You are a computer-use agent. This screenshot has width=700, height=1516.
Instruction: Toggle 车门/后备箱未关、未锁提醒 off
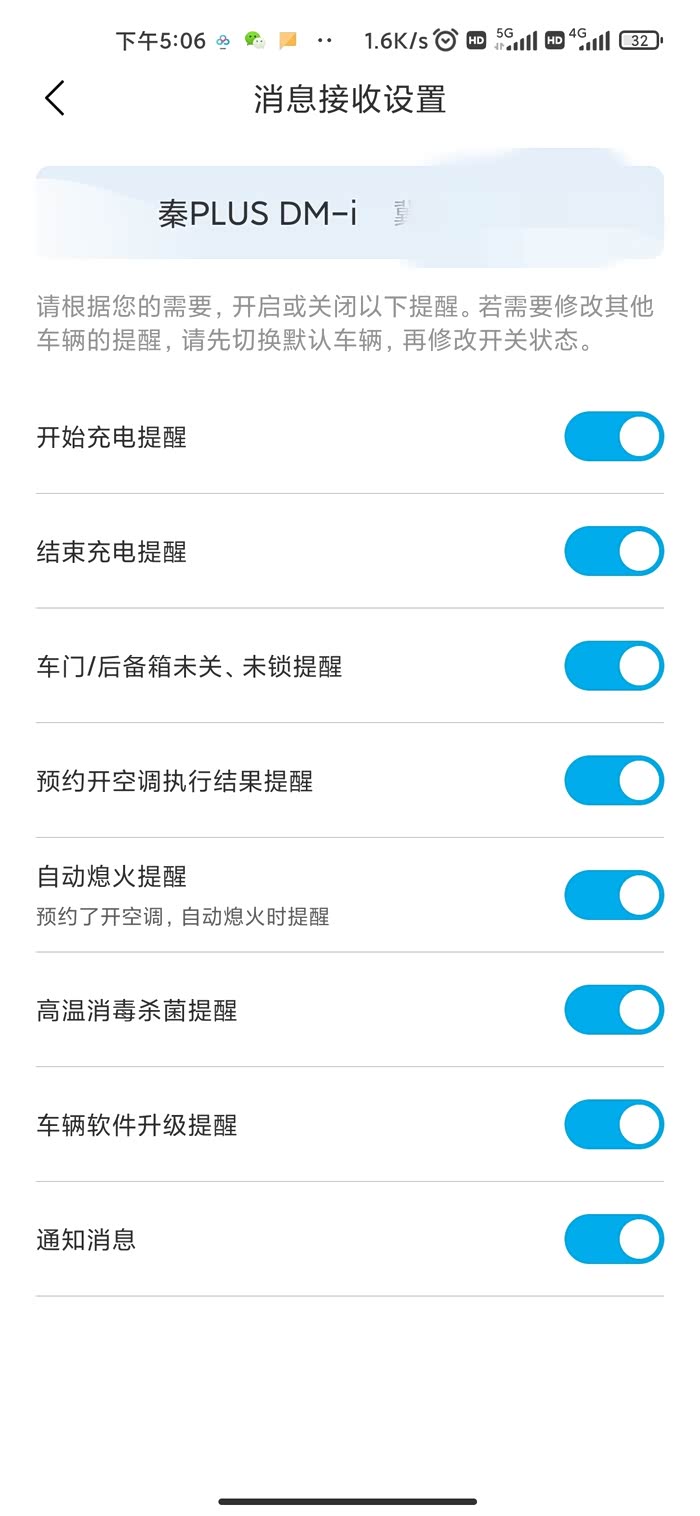pos(613,666)
